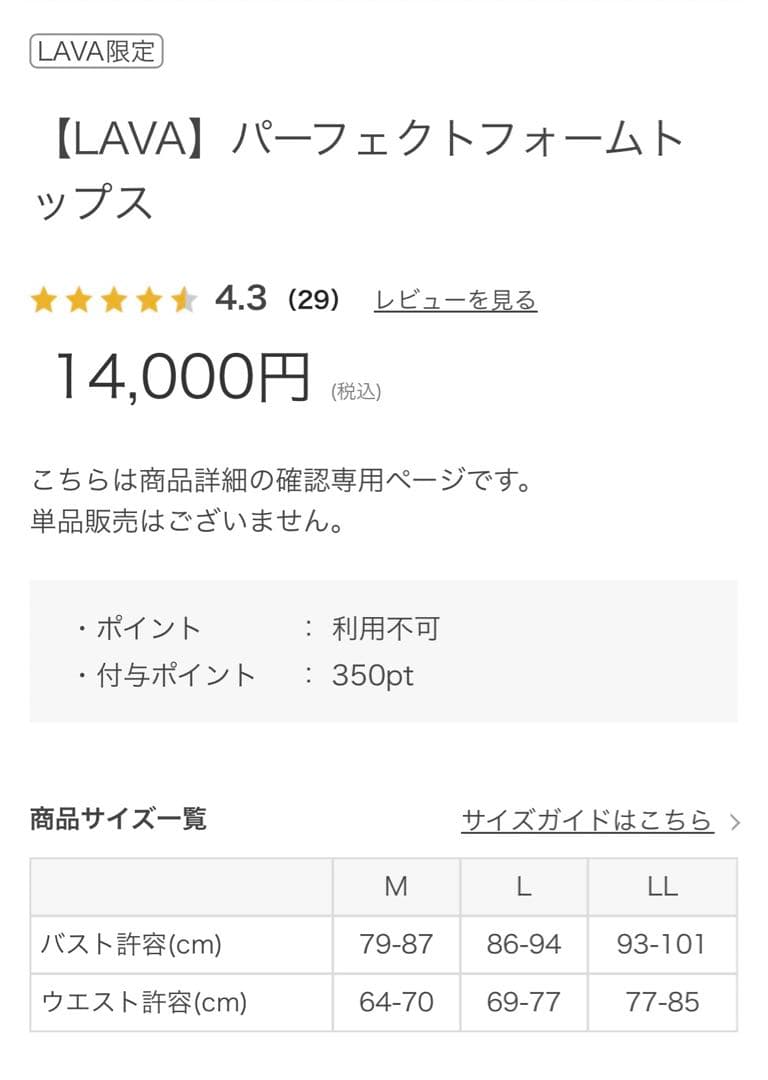Click the half-filled fifth star icon
This screenshot has width=768, height=1080.
tap(186, 298)
